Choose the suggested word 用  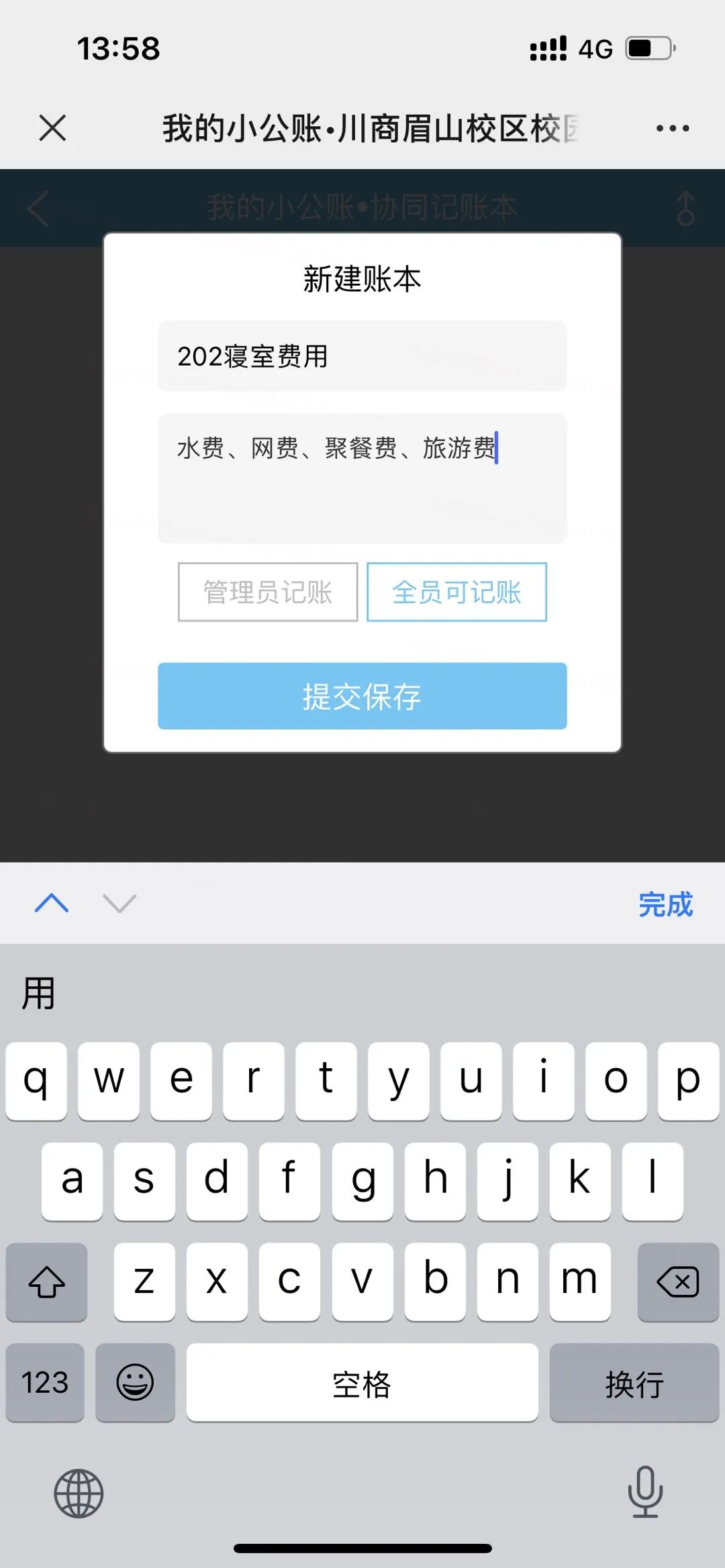coord(38,993)
